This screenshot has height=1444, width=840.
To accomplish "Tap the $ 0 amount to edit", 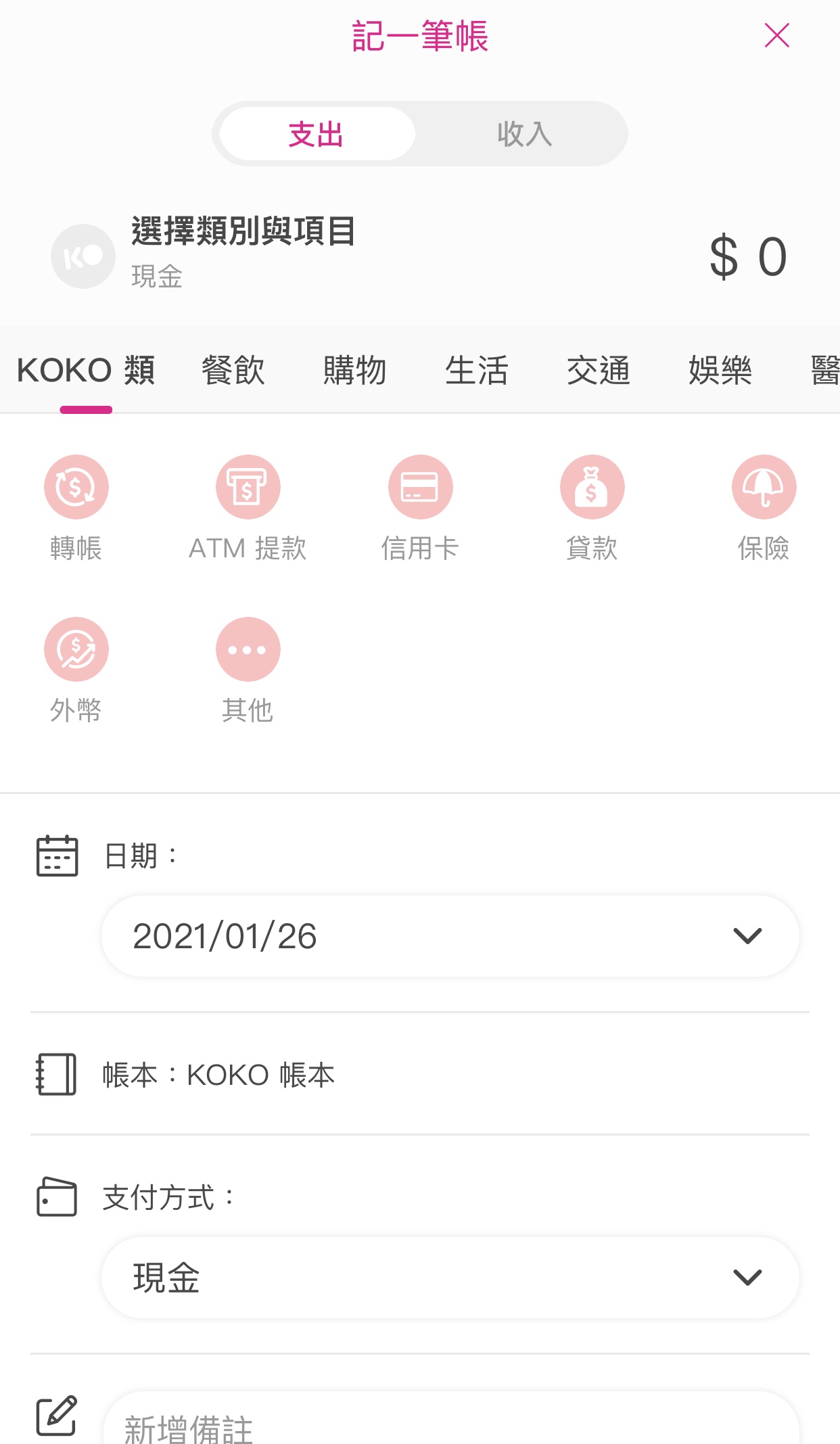I will pyautogui.click(x=748, y=257).
